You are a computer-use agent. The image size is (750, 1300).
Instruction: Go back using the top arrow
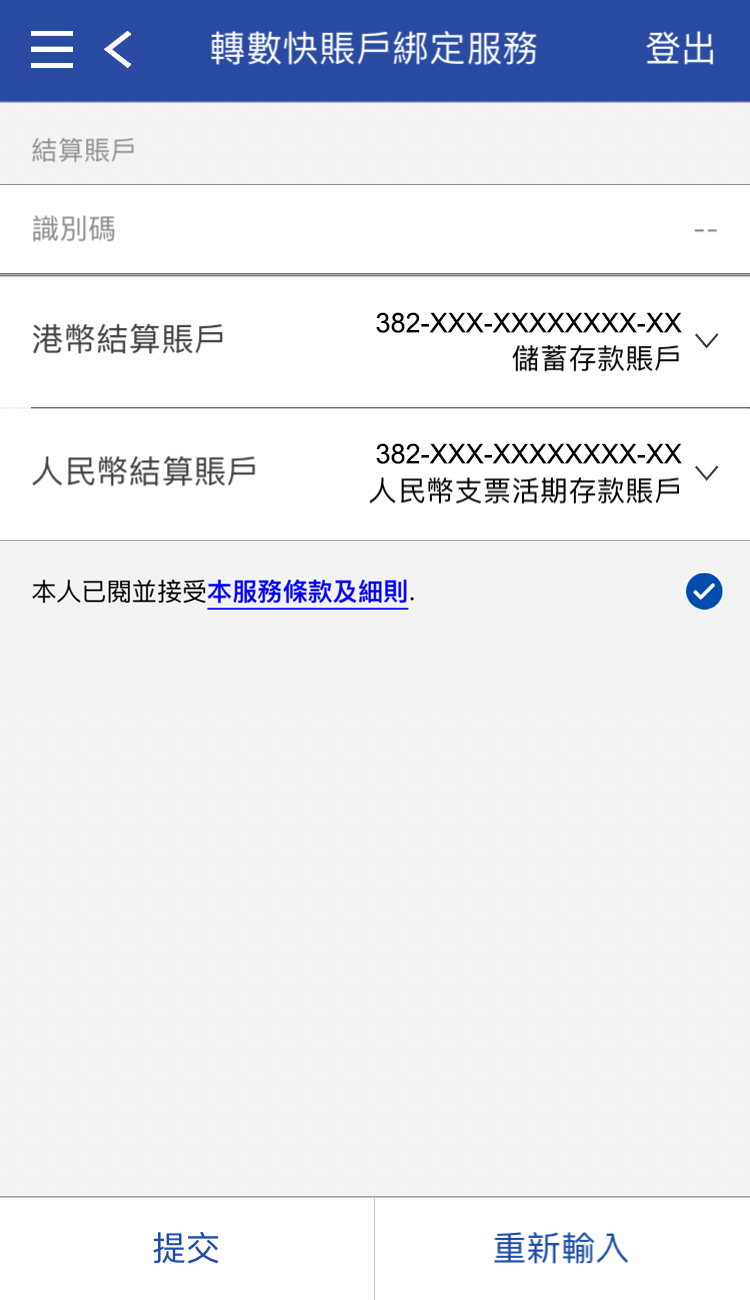tap(118, 49)
